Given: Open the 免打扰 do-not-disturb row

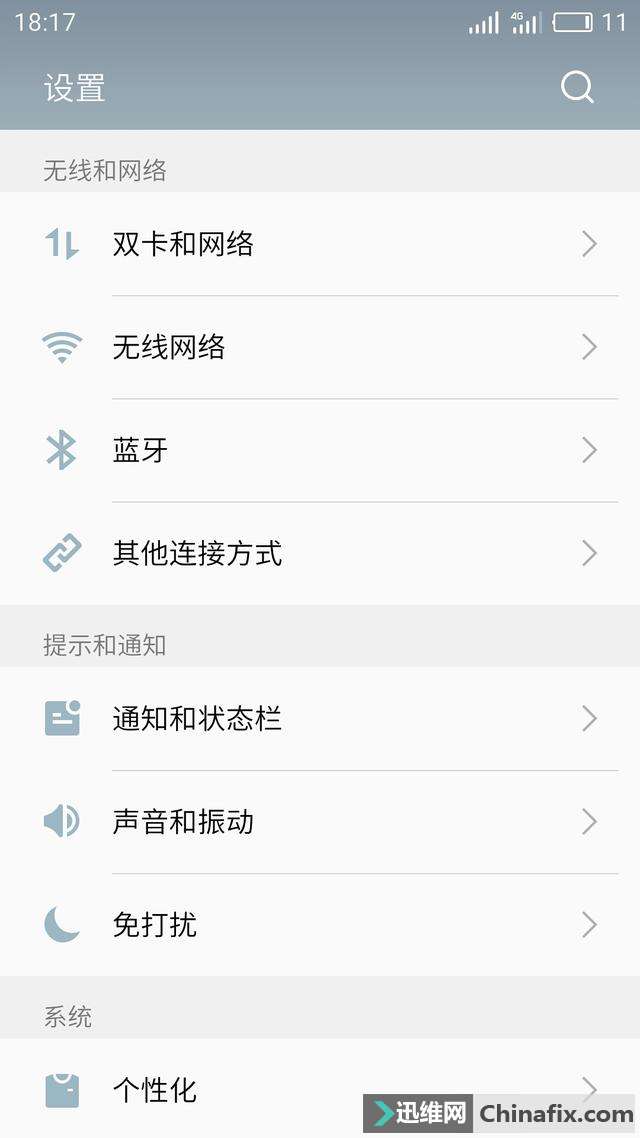Looking at the screenshot, I should coord(320,925).
